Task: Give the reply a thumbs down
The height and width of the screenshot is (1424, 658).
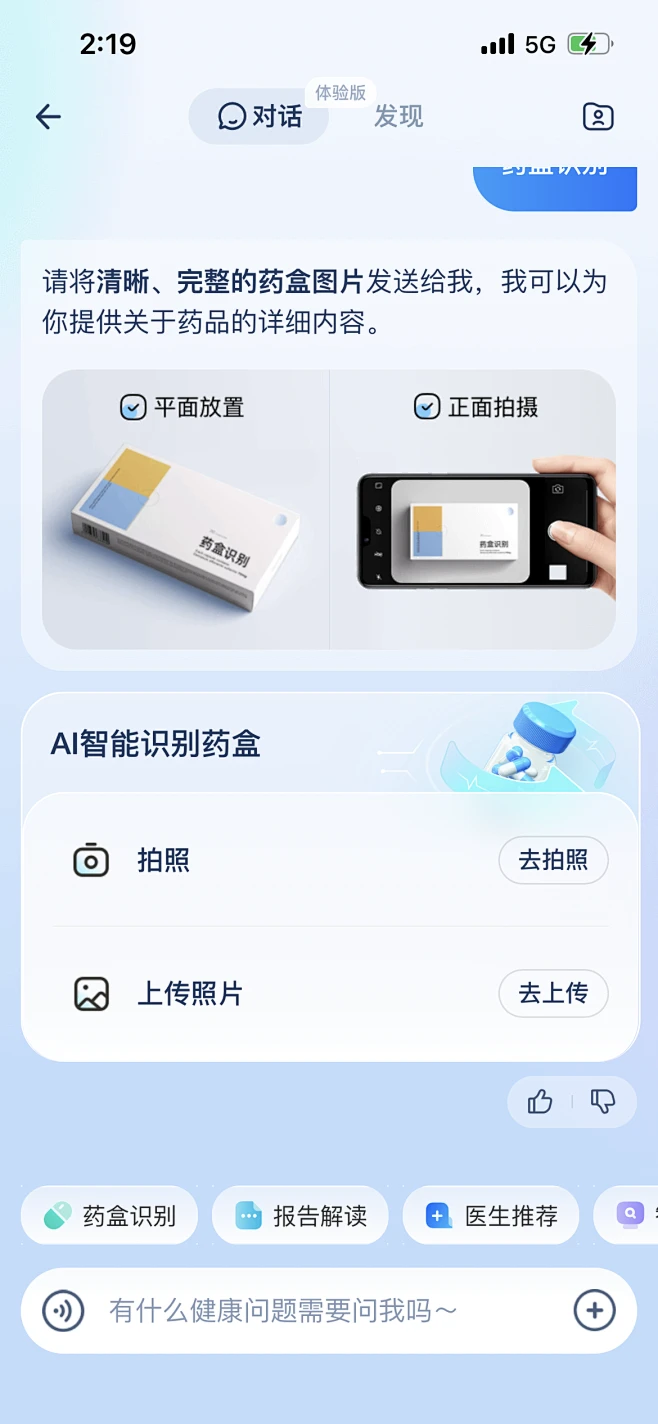Action: tap(603, 1102)
